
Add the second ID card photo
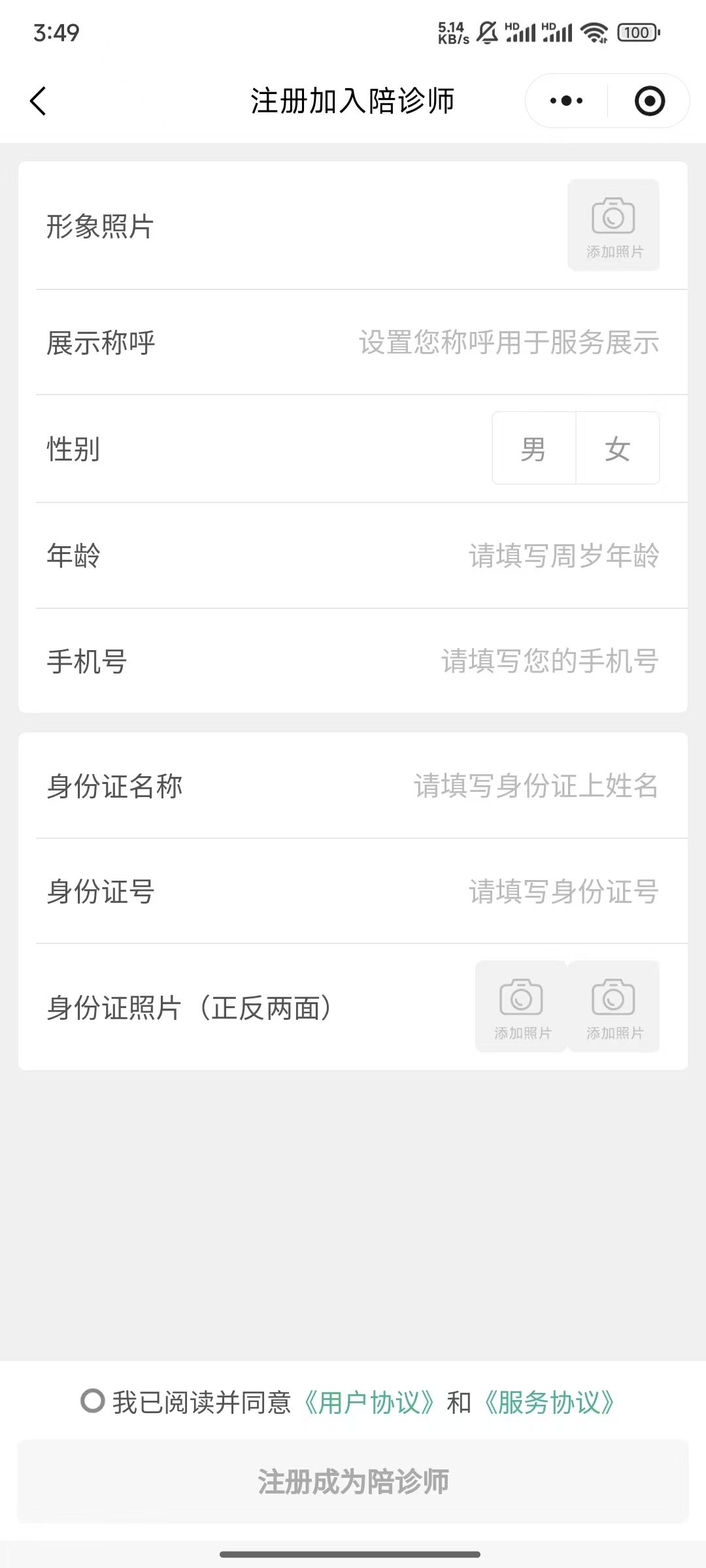pyautogui.click(x=613, y=1006)
